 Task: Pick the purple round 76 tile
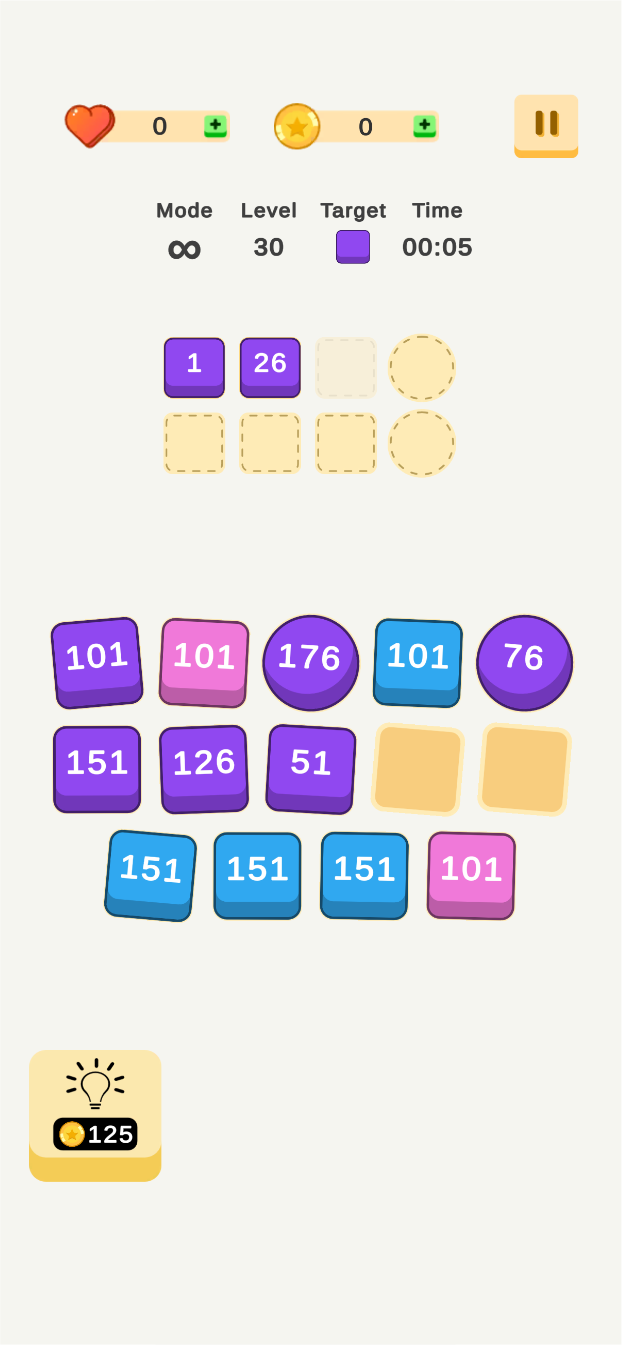coord(524,660)
